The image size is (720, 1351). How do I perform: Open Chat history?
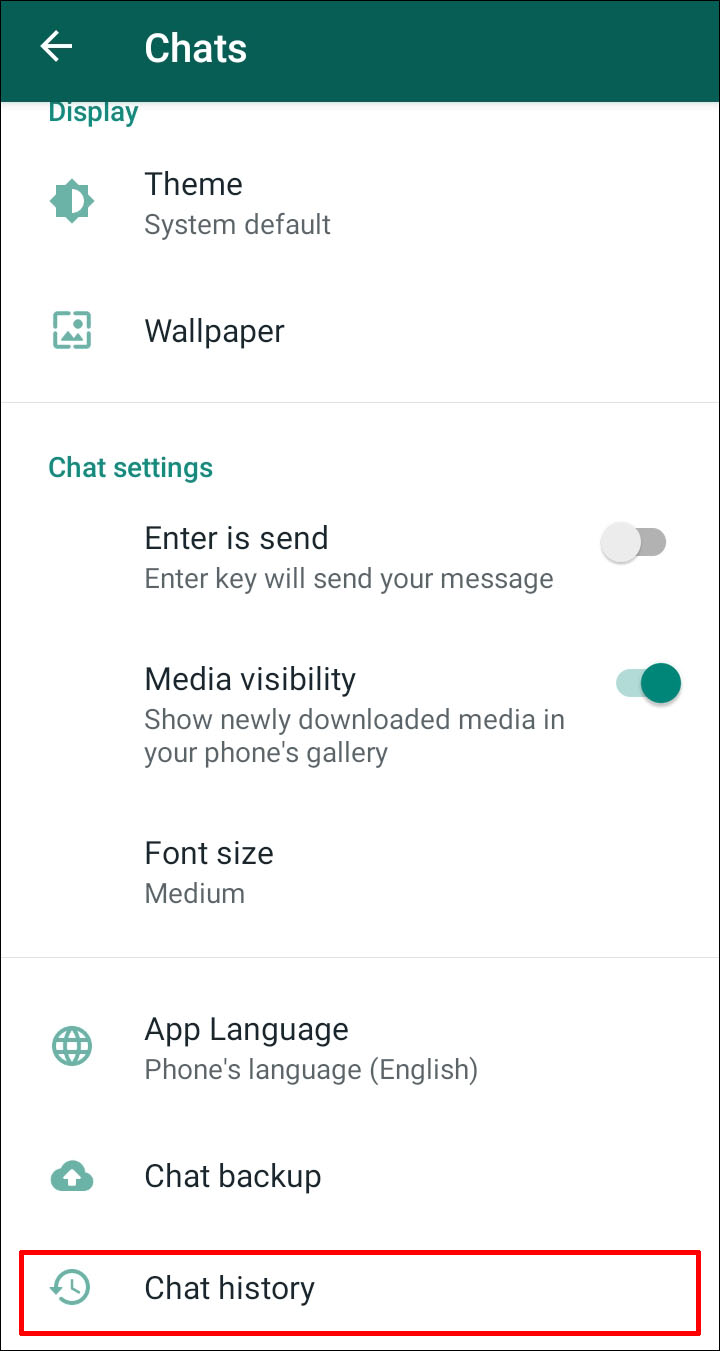tap(360, 1289)
